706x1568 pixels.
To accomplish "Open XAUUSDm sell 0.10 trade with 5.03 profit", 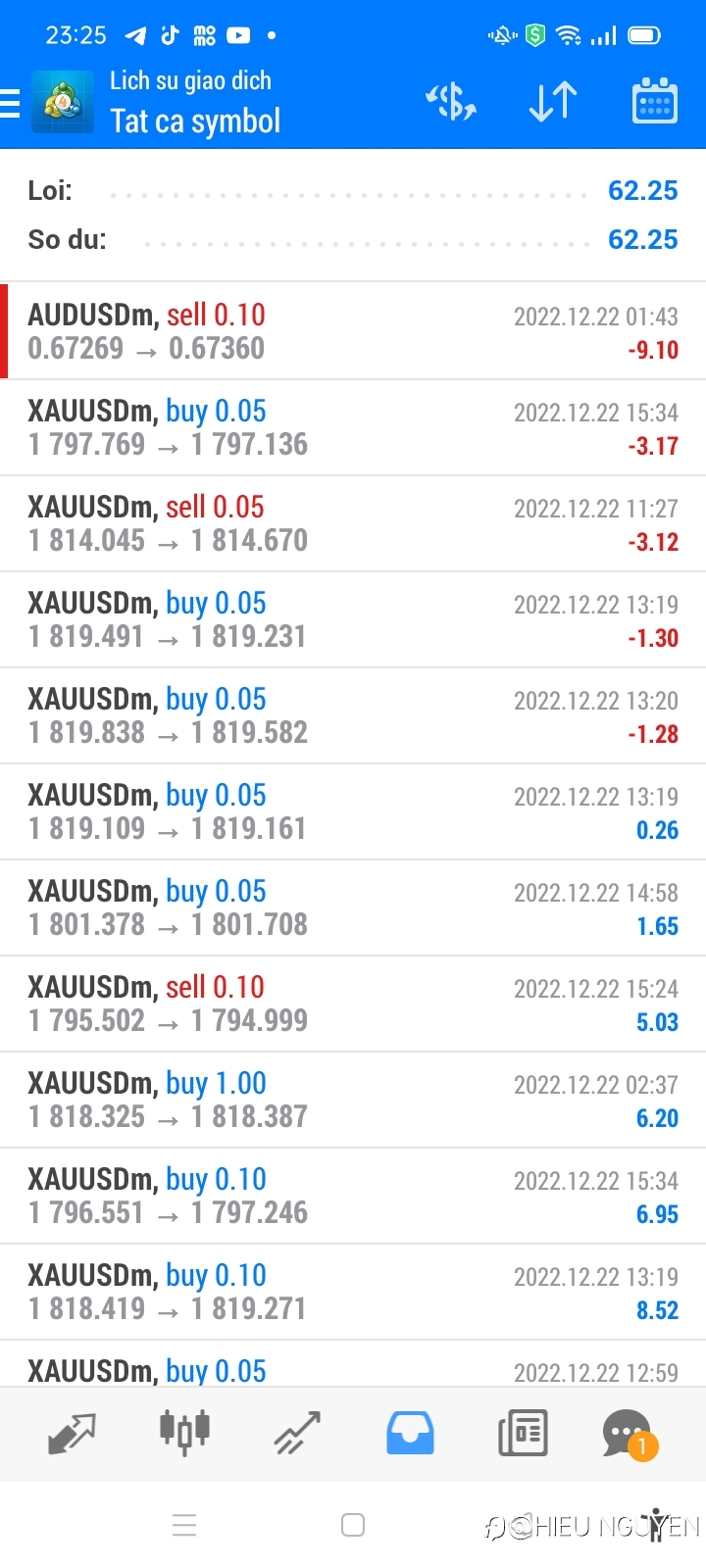I will 353,1004.
